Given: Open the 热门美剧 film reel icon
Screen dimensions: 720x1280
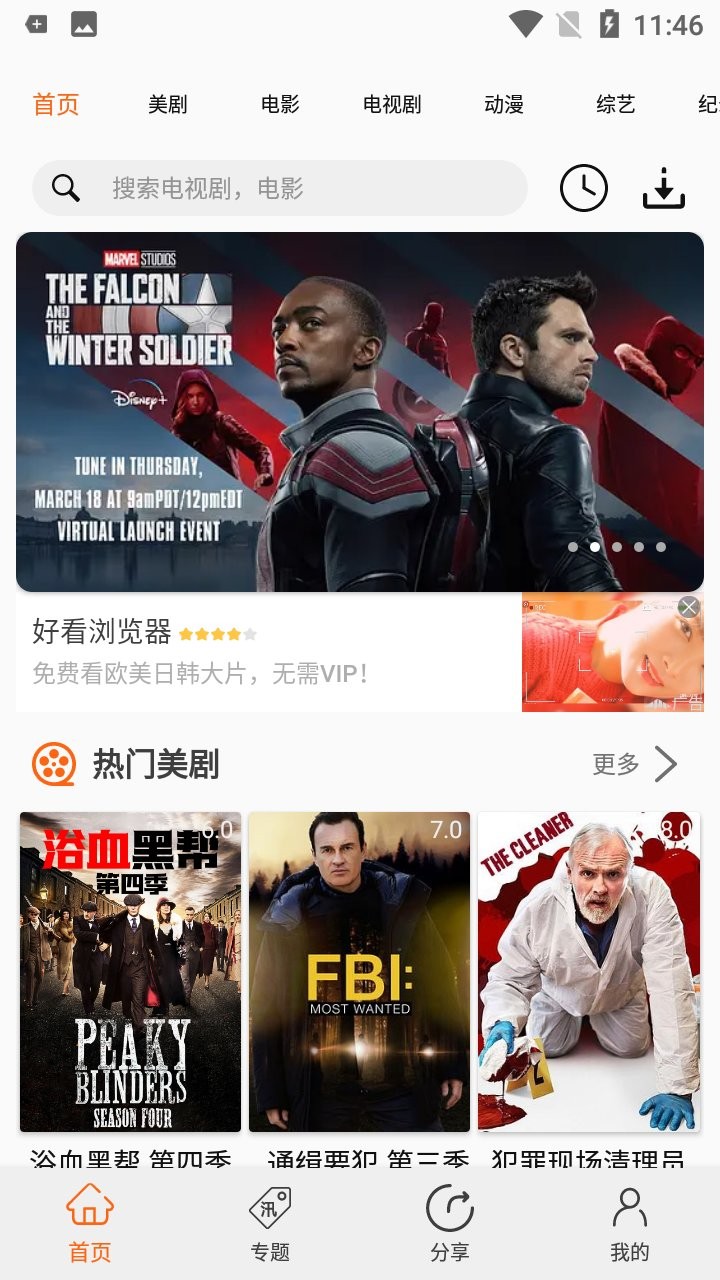Looking at the screenshot, I should coord(49,763).
